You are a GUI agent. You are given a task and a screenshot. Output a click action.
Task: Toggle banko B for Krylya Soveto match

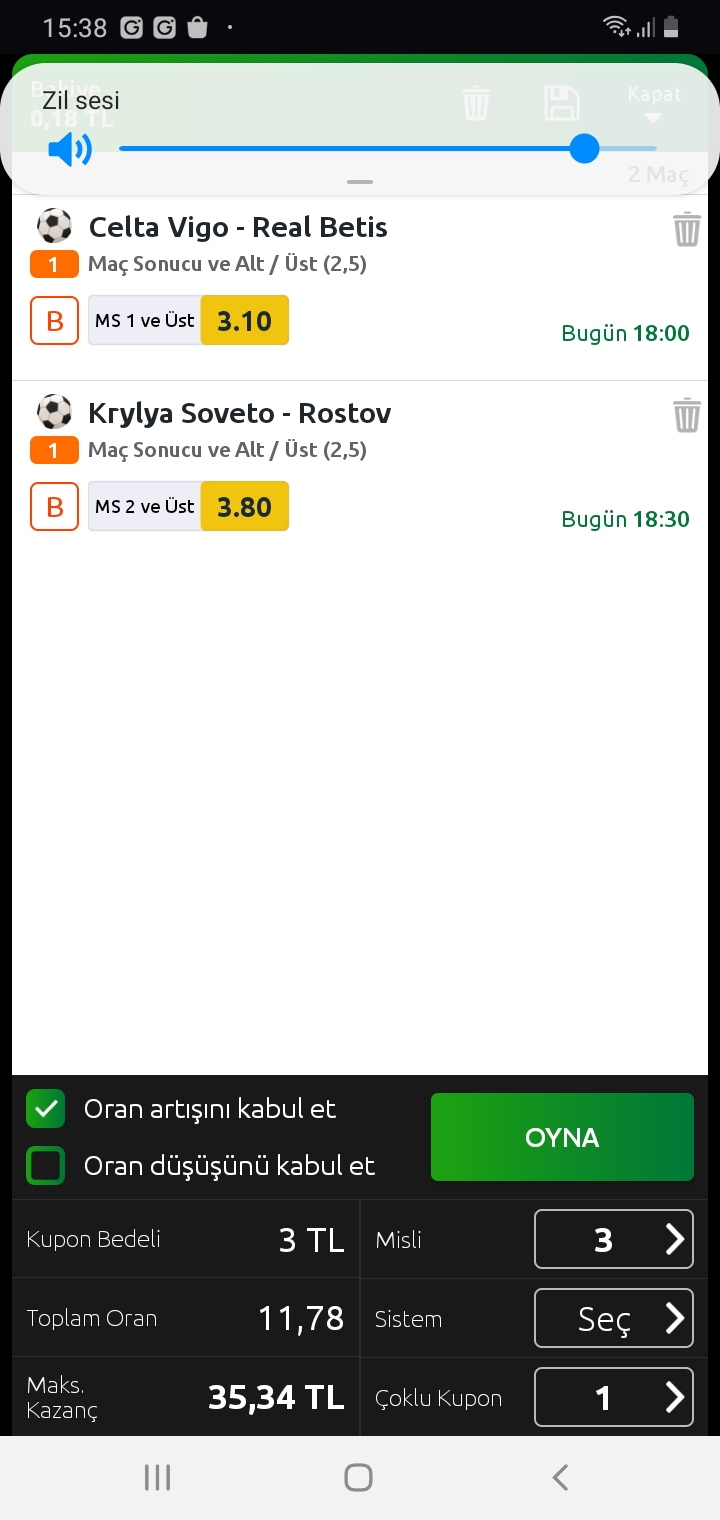54,507
